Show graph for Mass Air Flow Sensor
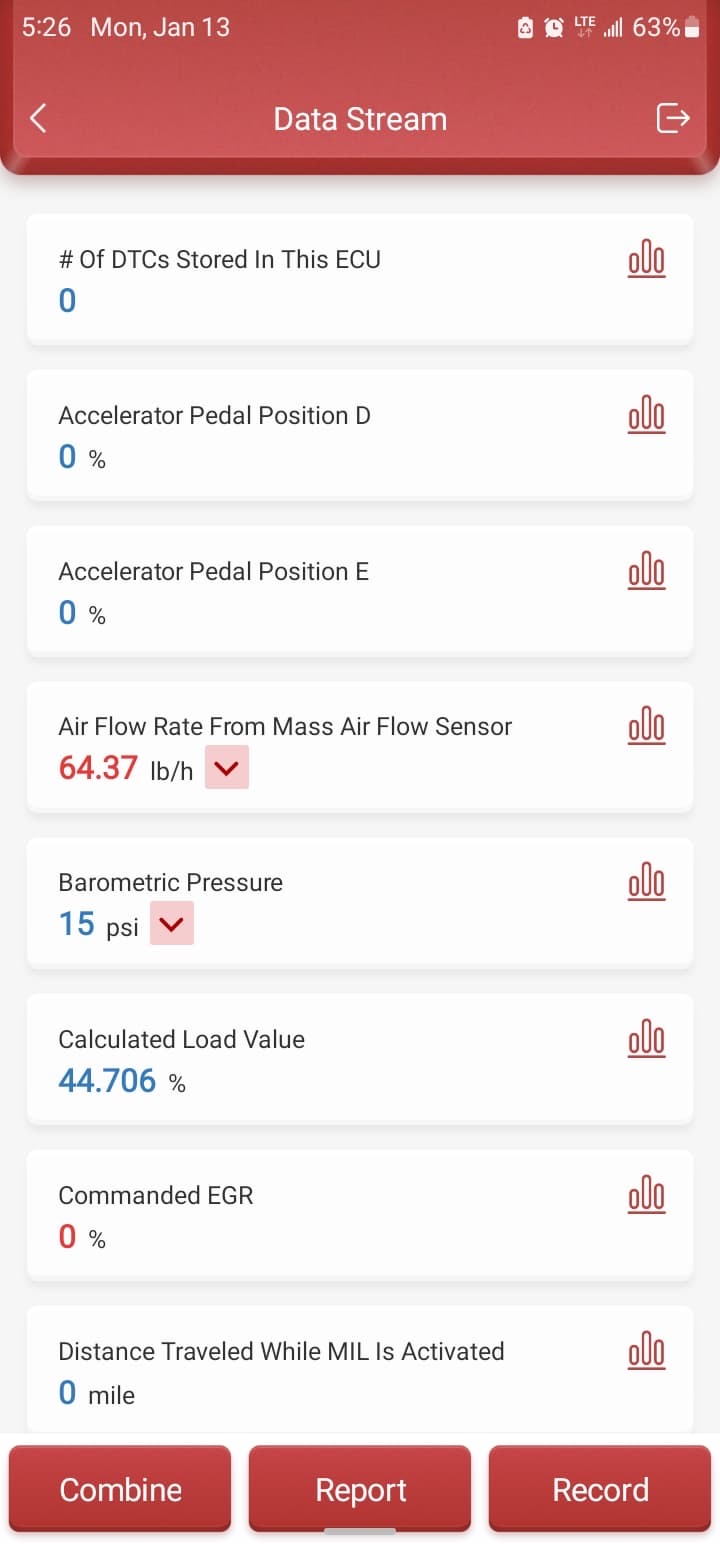The height and width of the screenshot is (1544, 720). click(646, 727)
